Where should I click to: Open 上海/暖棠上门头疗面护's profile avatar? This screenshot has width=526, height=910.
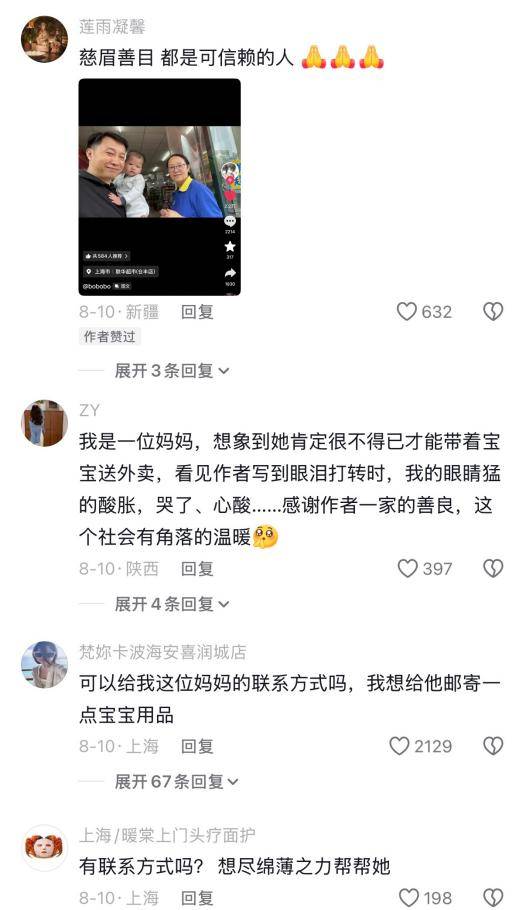[x=45, y=848]
